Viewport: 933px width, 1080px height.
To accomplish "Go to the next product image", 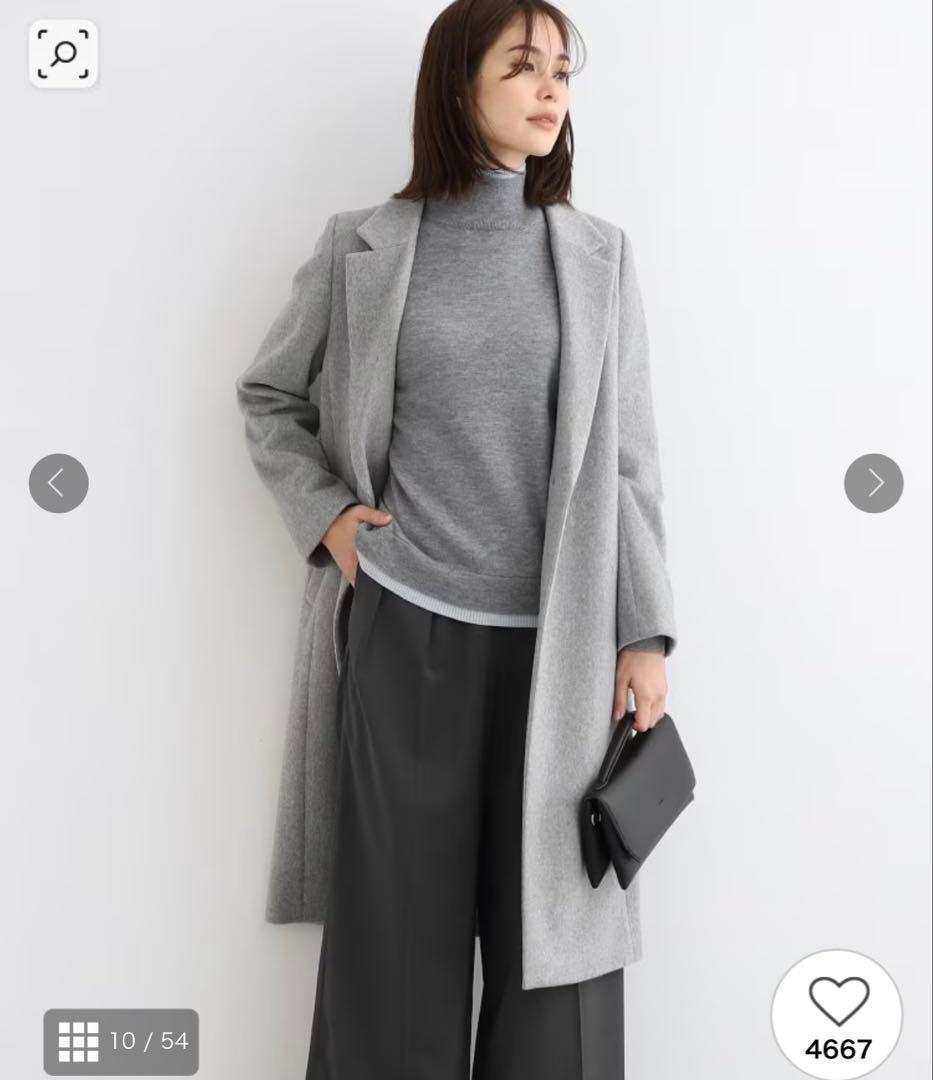I will (873, 483).
